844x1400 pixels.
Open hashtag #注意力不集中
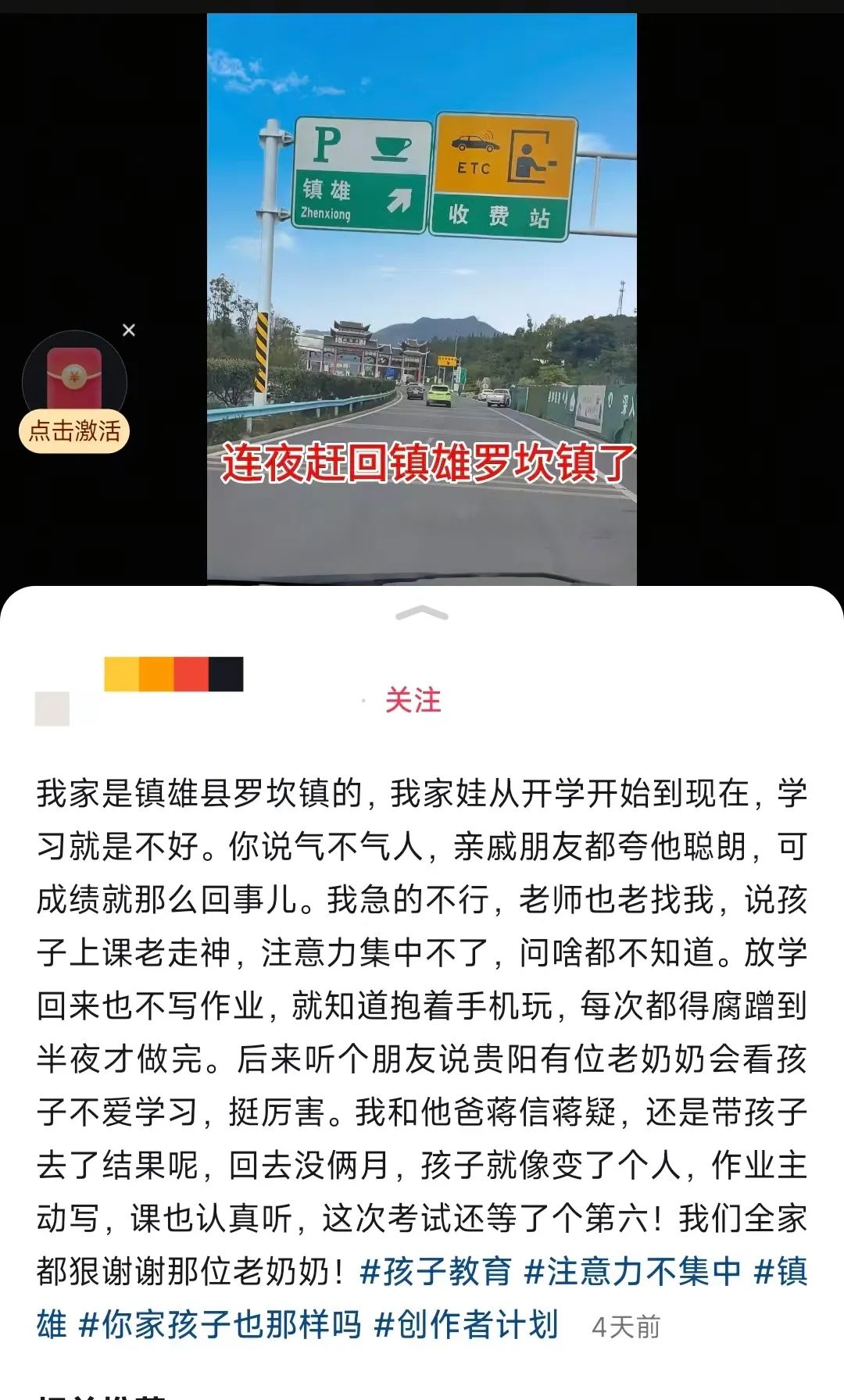(x=632, y=1271)
